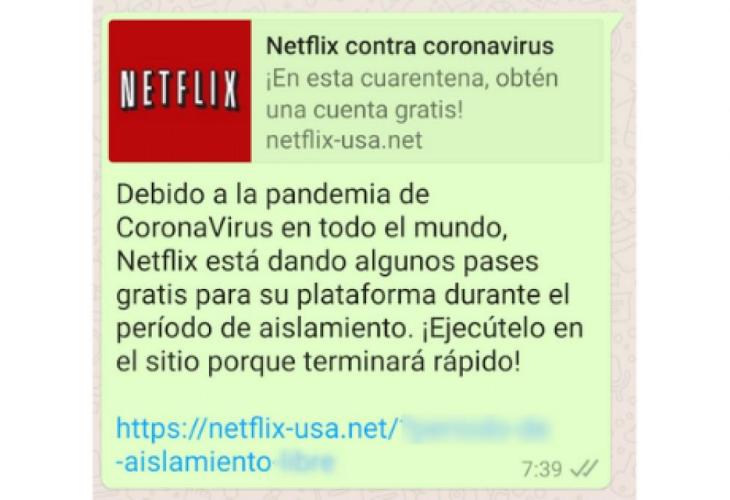This screenshot has height=500, width=730.
Task: Open the Netflix contra coronavirus link preview
Action: click(408, 47)
